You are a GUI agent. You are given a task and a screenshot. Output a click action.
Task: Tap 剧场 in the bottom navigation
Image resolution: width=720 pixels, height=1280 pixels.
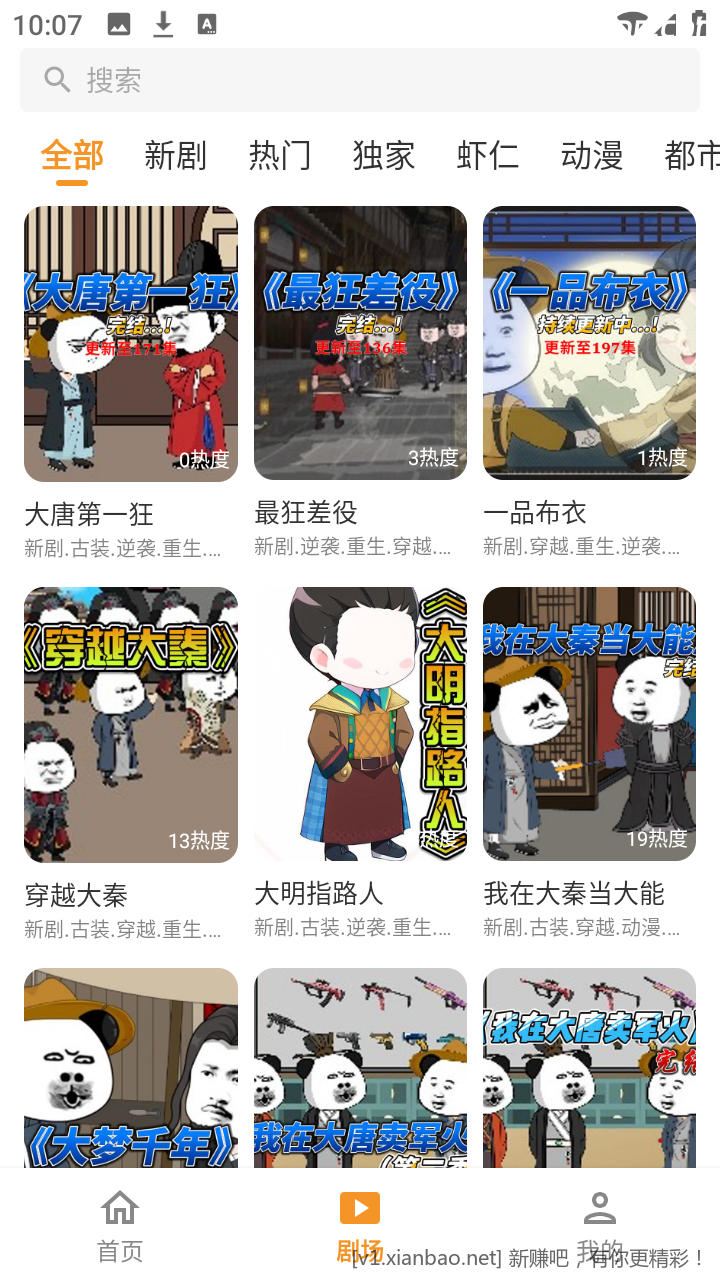click(360, 1225)
